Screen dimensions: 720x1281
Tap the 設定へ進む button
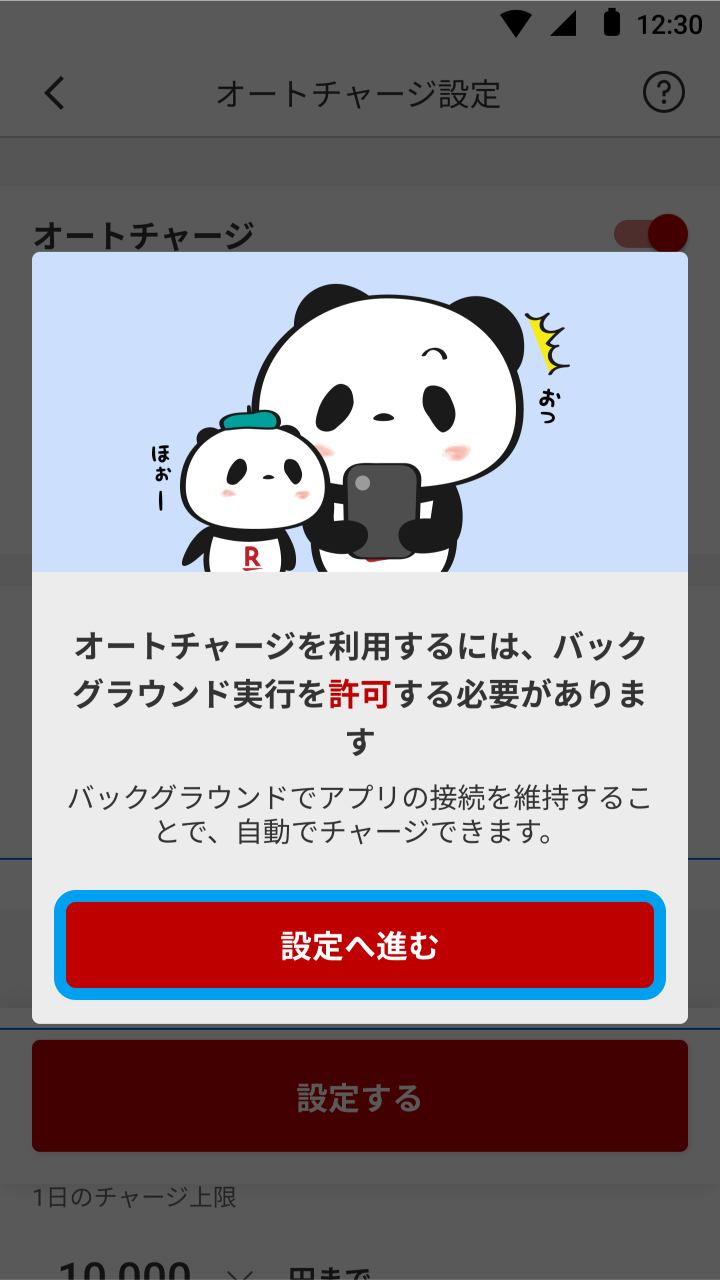[360, 945]
